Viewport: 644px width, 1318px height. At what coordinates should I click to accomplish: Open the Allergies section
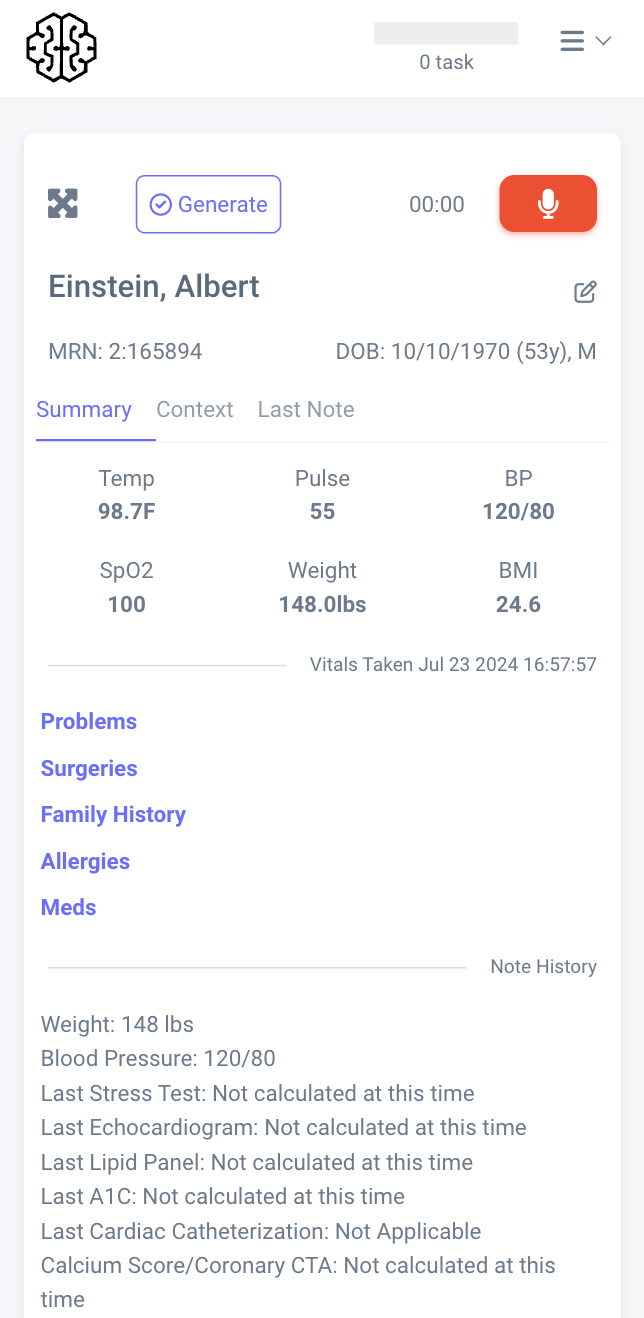(85, 862)
